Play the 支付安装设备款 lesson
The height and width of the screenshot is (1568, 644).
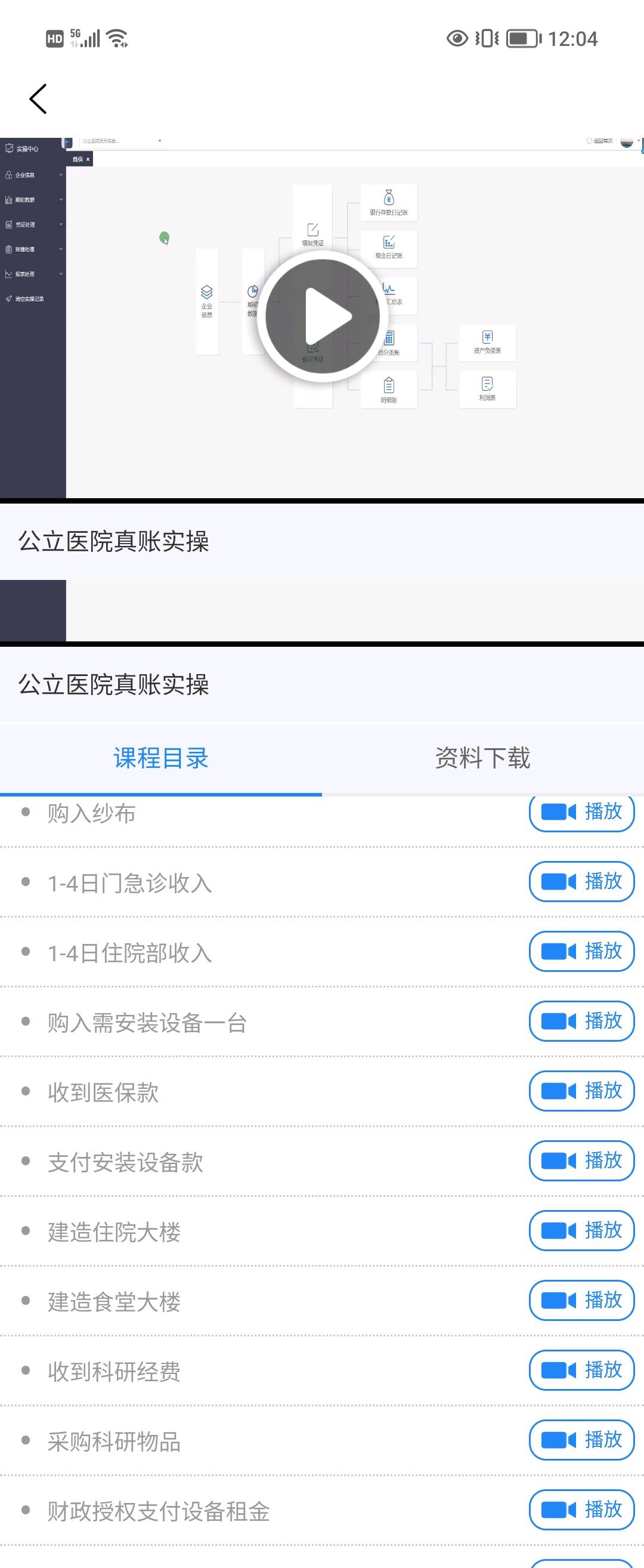point(582,1160)
